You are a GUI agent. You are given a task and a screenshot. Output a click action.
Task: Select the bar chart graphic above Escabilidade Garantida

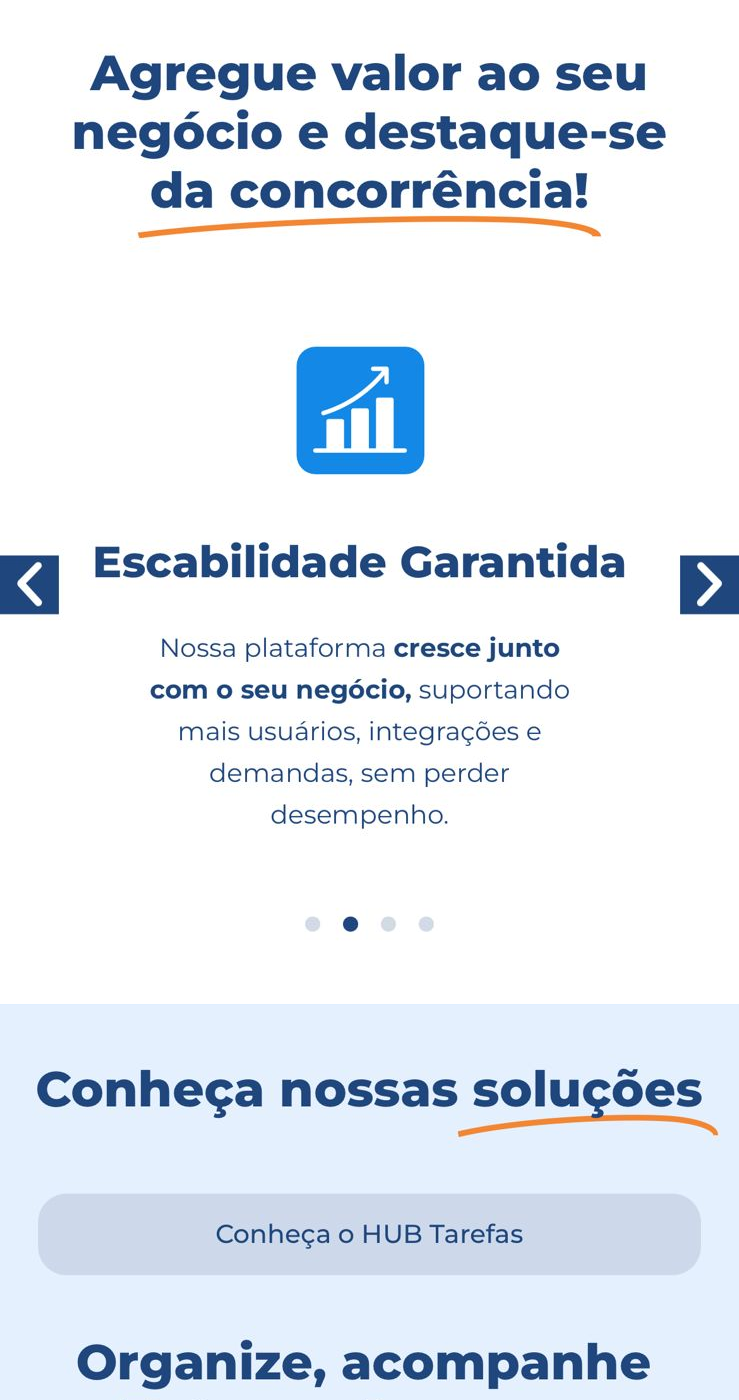pos(361,410)
